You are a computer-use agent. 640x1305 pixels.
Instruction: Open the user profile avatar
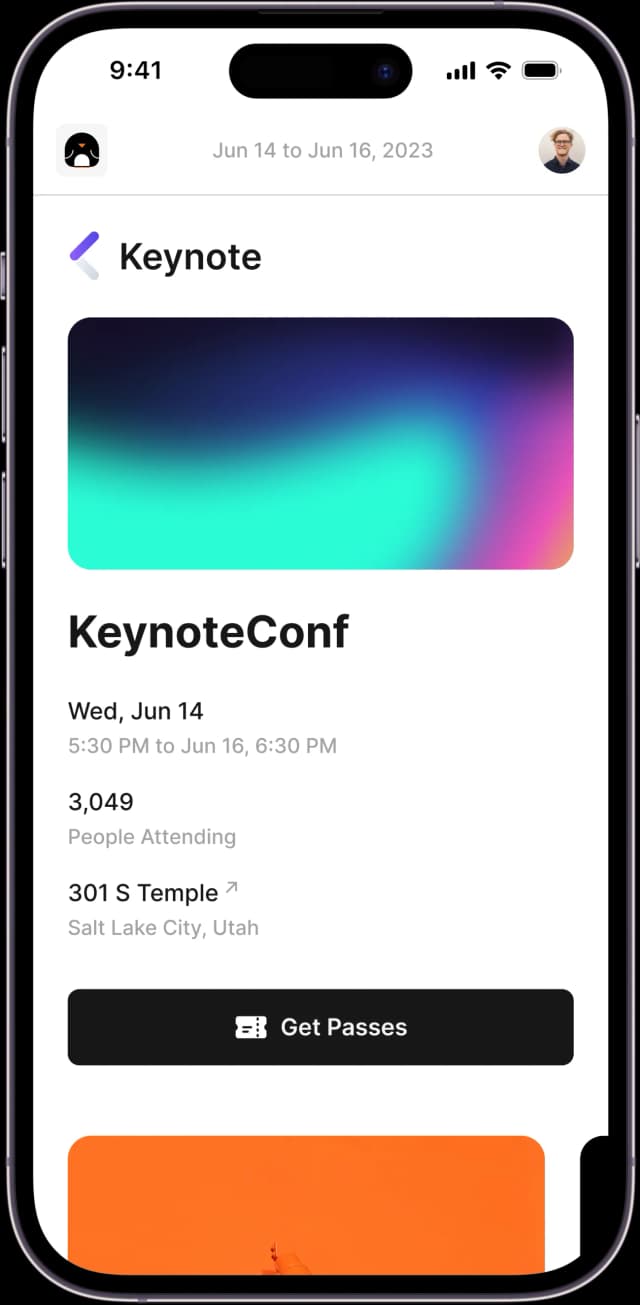[561, 151]
